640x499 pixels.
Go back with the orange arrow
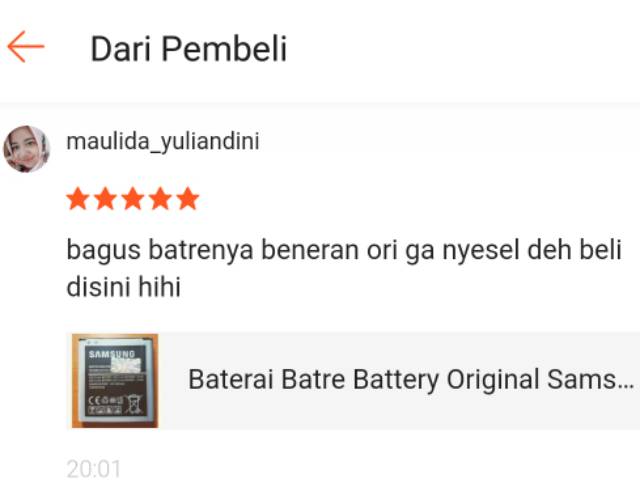point(26,47)
